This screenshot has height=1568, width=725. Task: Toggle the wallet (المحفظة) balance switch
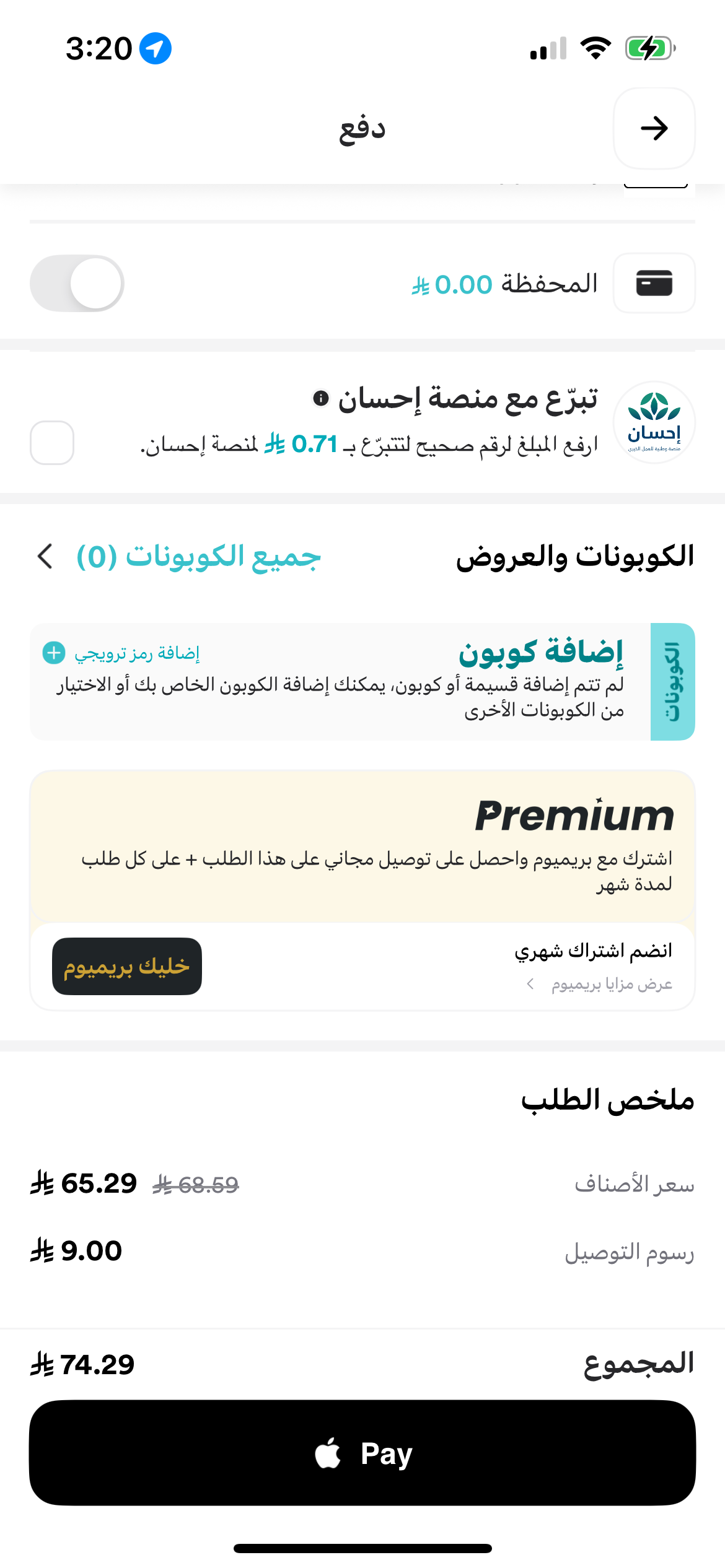[77, 284]
